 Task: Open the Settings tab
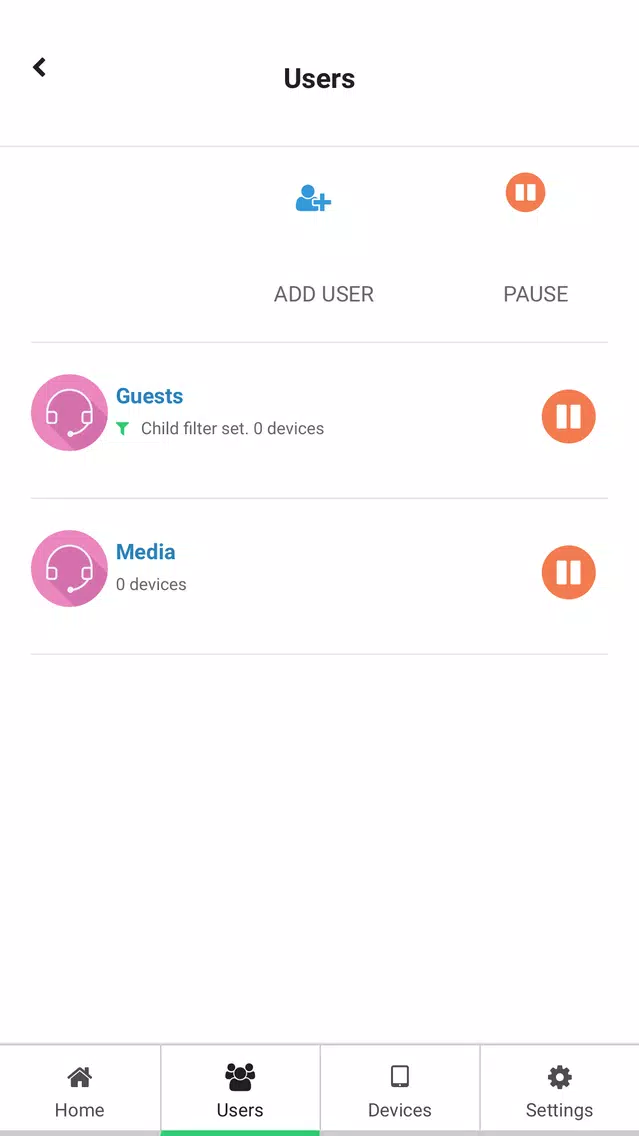(x=559, y=1090)
